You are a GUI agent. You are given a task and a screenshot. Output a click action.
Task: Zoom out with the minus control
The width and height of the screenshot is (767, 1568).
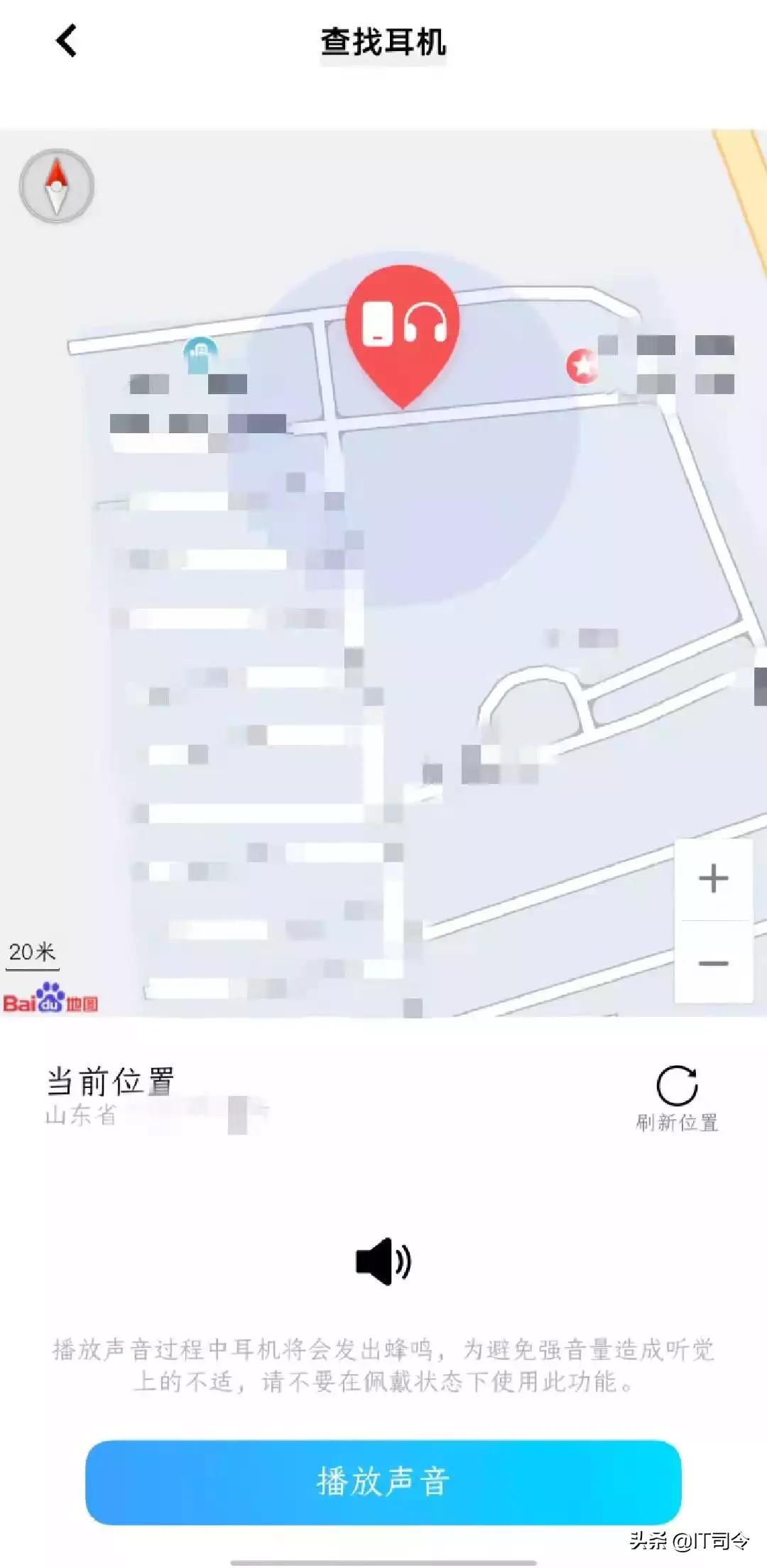pyautogui.click(x=712, y=962)
